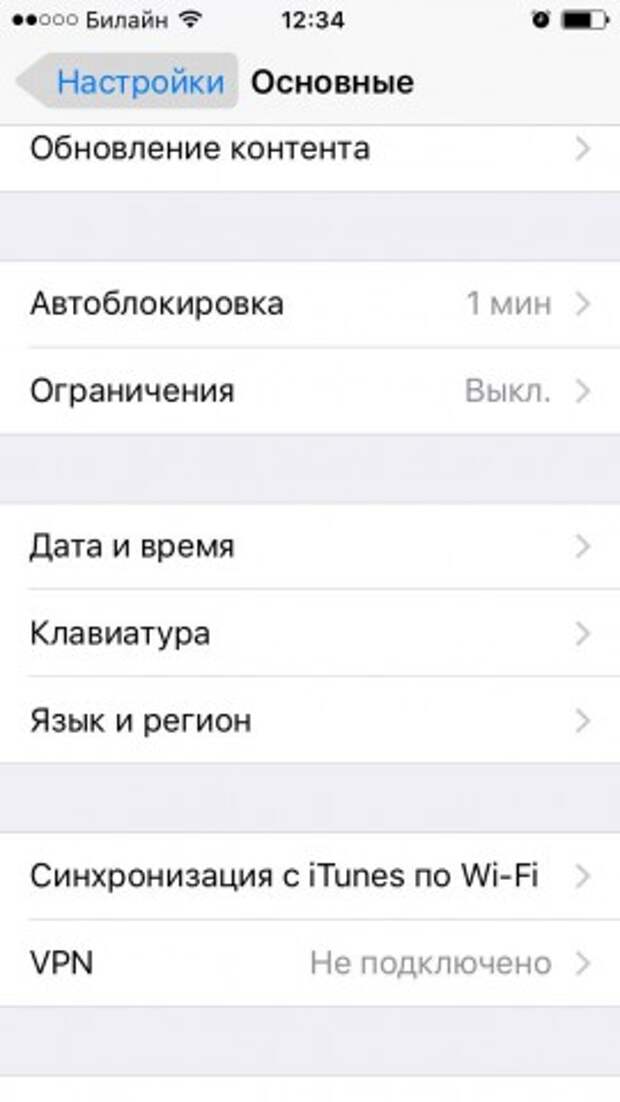Open Синхронизация с iTunes по Wi-Fi
Viewport: 620px width, 1102px height.
(x=310, y=877)
